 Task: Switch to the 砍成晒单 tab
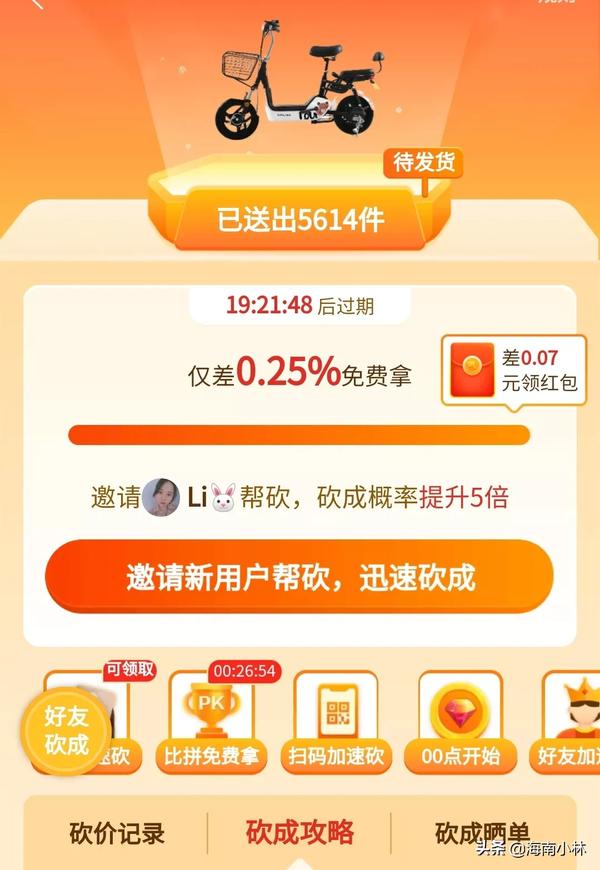[x=482, y=833]
